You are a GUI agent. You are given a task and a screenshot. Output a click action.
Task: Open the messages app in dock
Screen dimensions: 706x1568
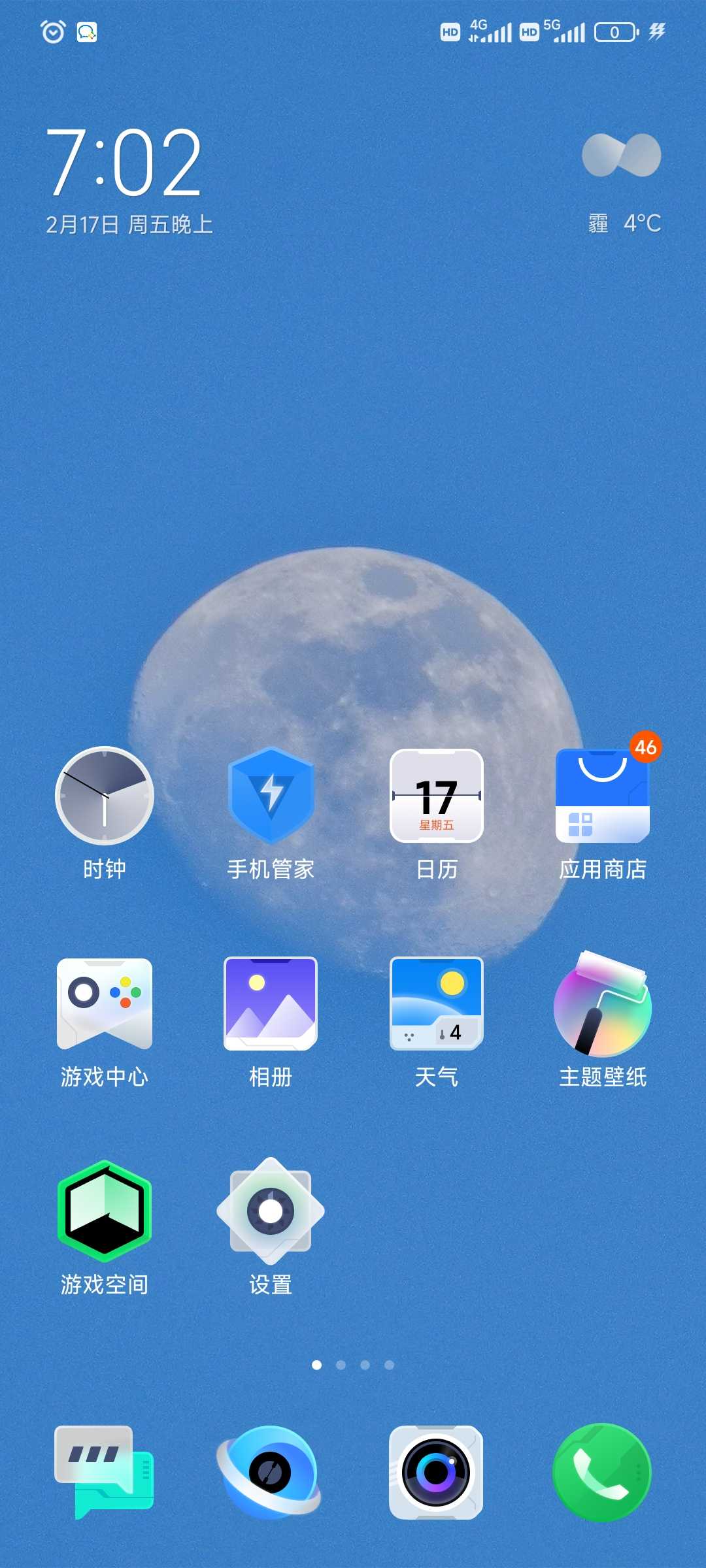(x=105, y=1473)
